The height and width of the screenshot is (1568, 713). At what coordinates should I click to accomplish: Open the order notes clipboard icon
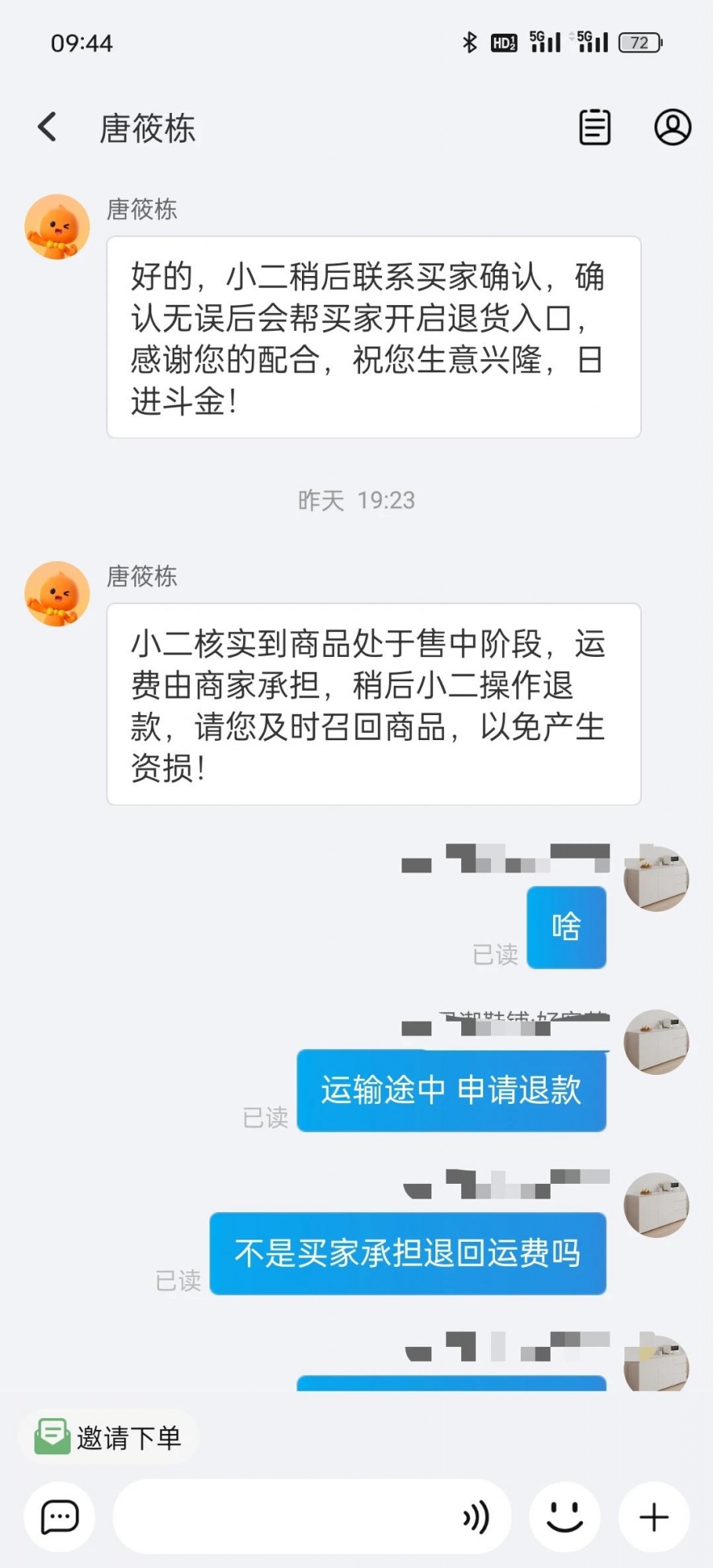pyautogui.click(x=595, y=127)
